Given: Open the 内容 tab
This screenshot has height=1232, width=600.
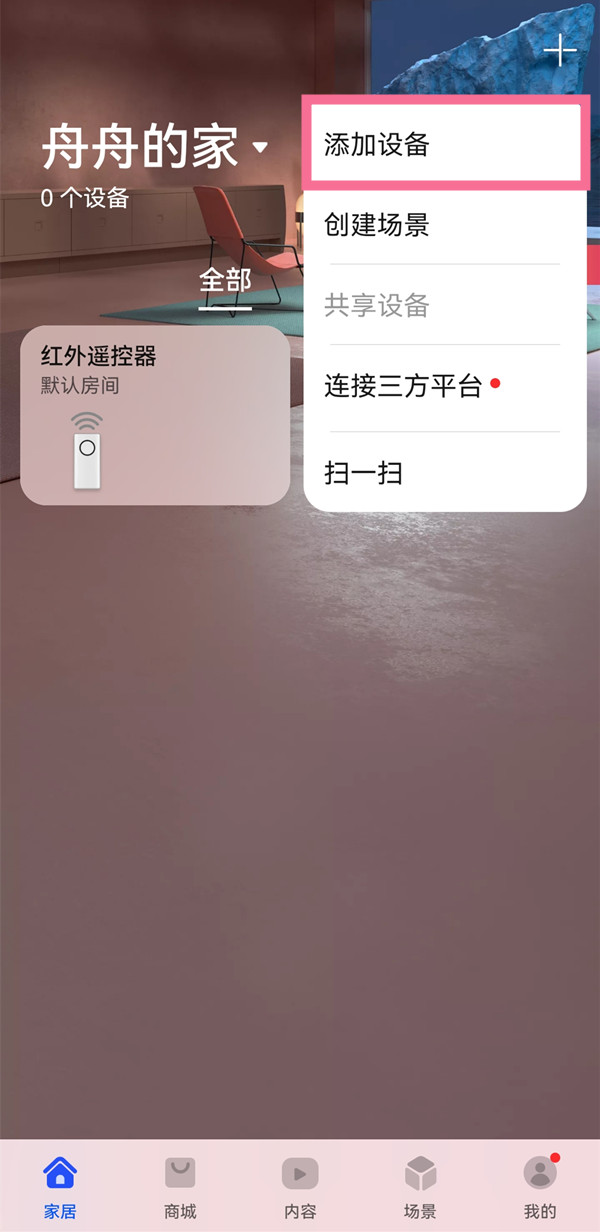Looking at the screenshot, I should point(300,1187).
